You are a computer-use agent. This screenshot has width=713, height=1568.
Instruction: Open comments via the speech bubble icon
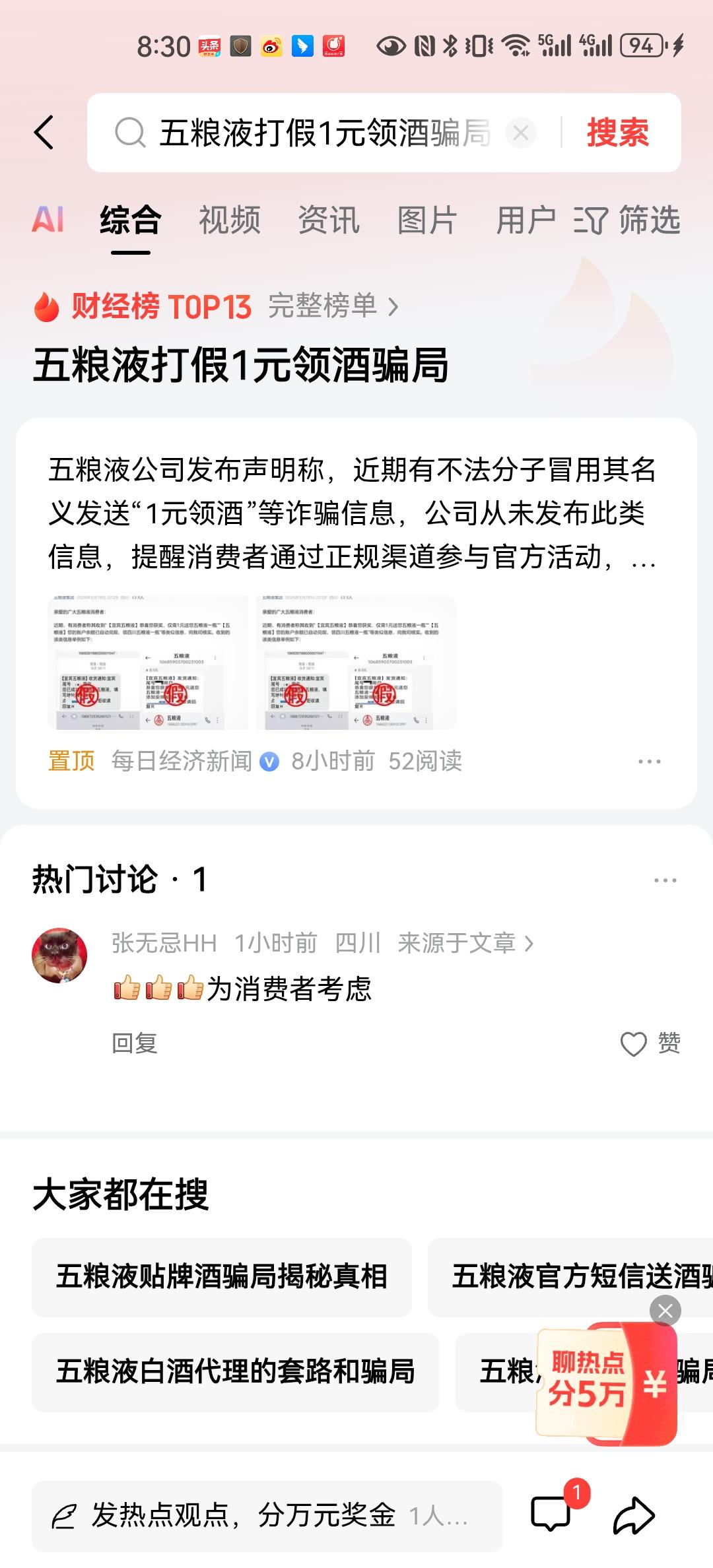pyautogui.click(x=550, y=1511)
